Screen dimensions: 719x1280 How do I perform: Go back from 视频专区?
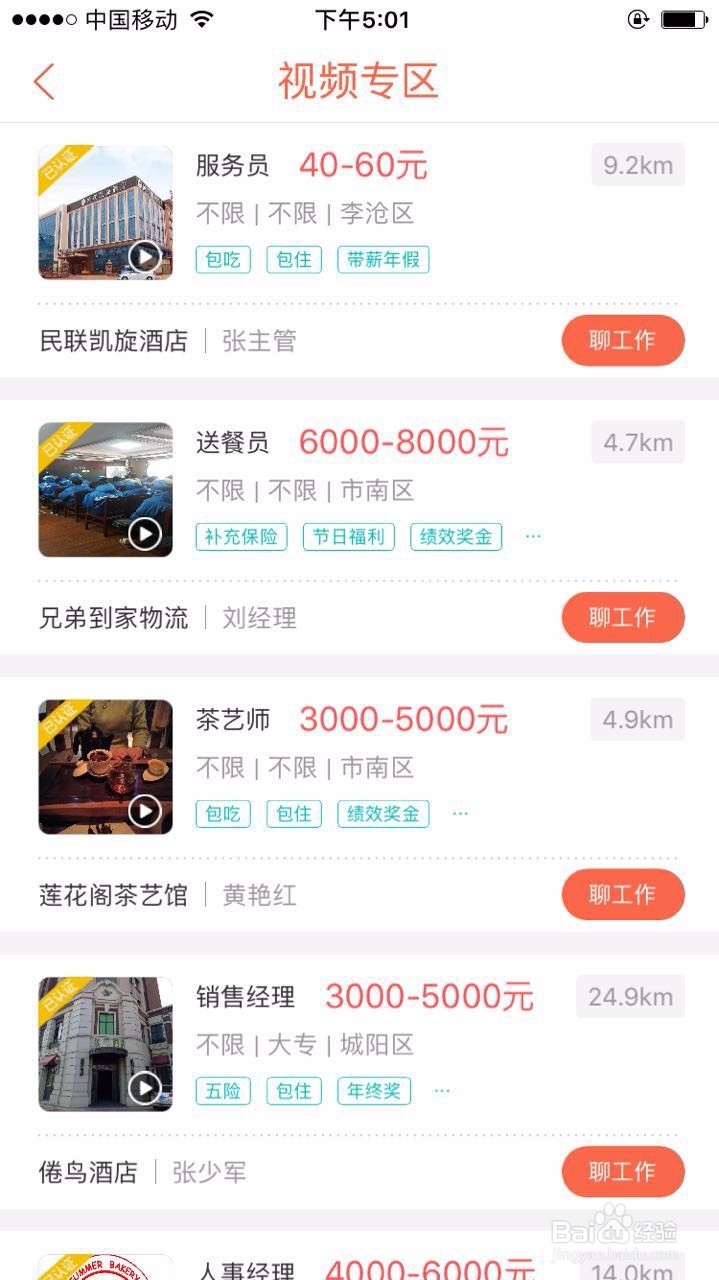43,81
